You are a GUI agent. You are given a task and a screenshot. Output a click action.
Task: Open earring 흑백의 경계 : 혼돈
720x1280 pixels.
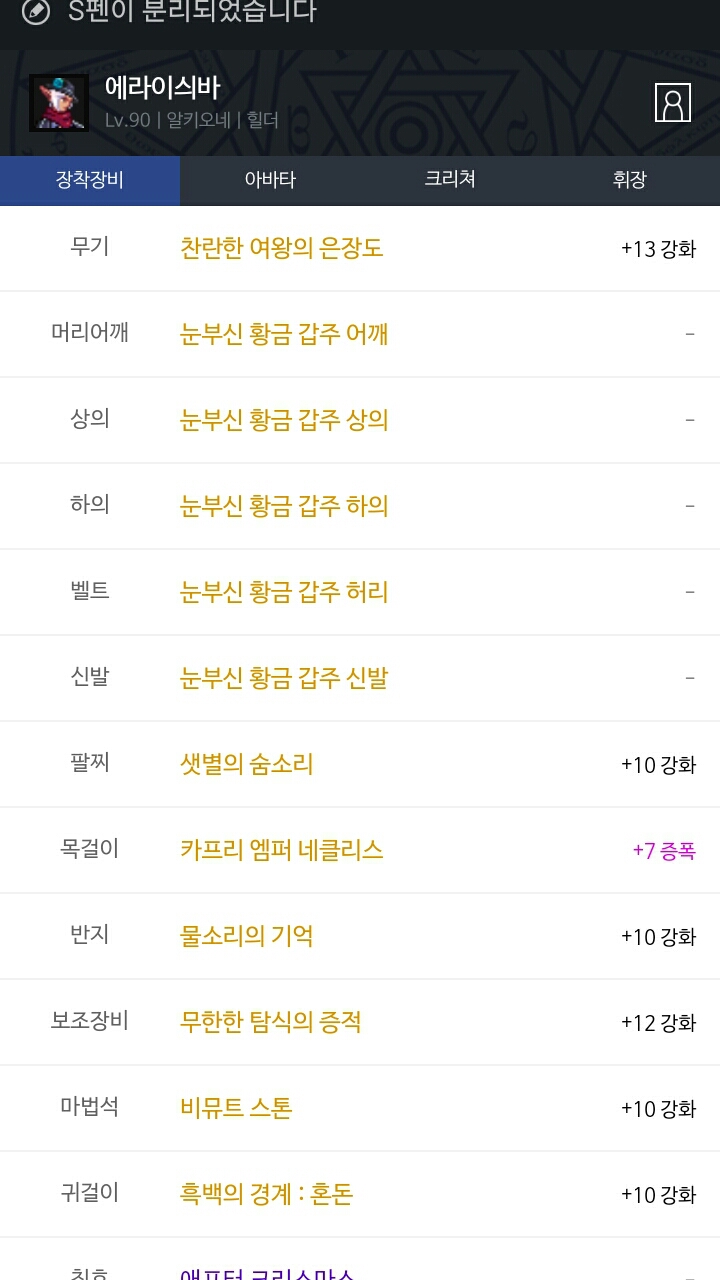360,1194
